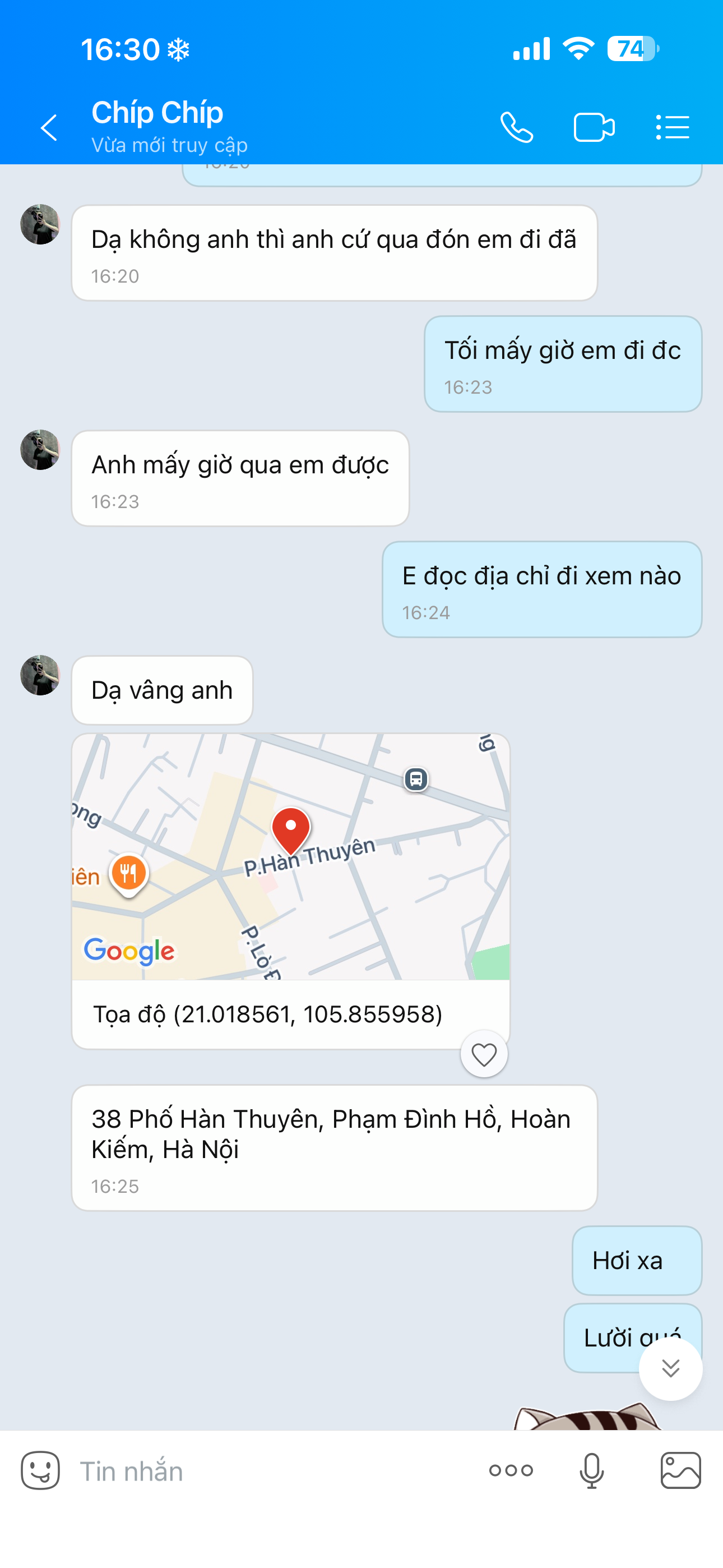Start a video call with Chíp Chíp
The image size is (723, 1568).
(x=594, y=128)
